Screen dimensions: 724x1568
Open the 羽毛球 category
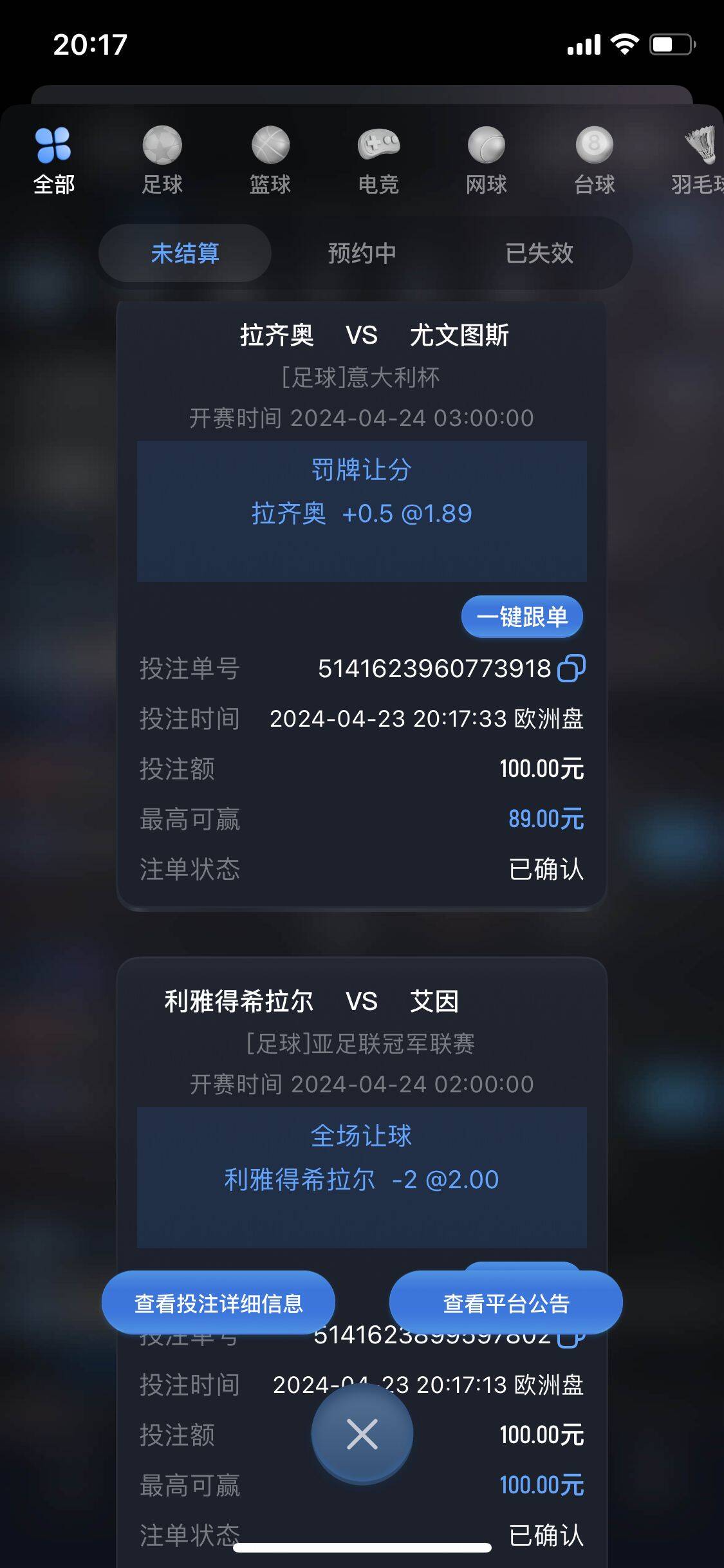[x=699, y=160]
